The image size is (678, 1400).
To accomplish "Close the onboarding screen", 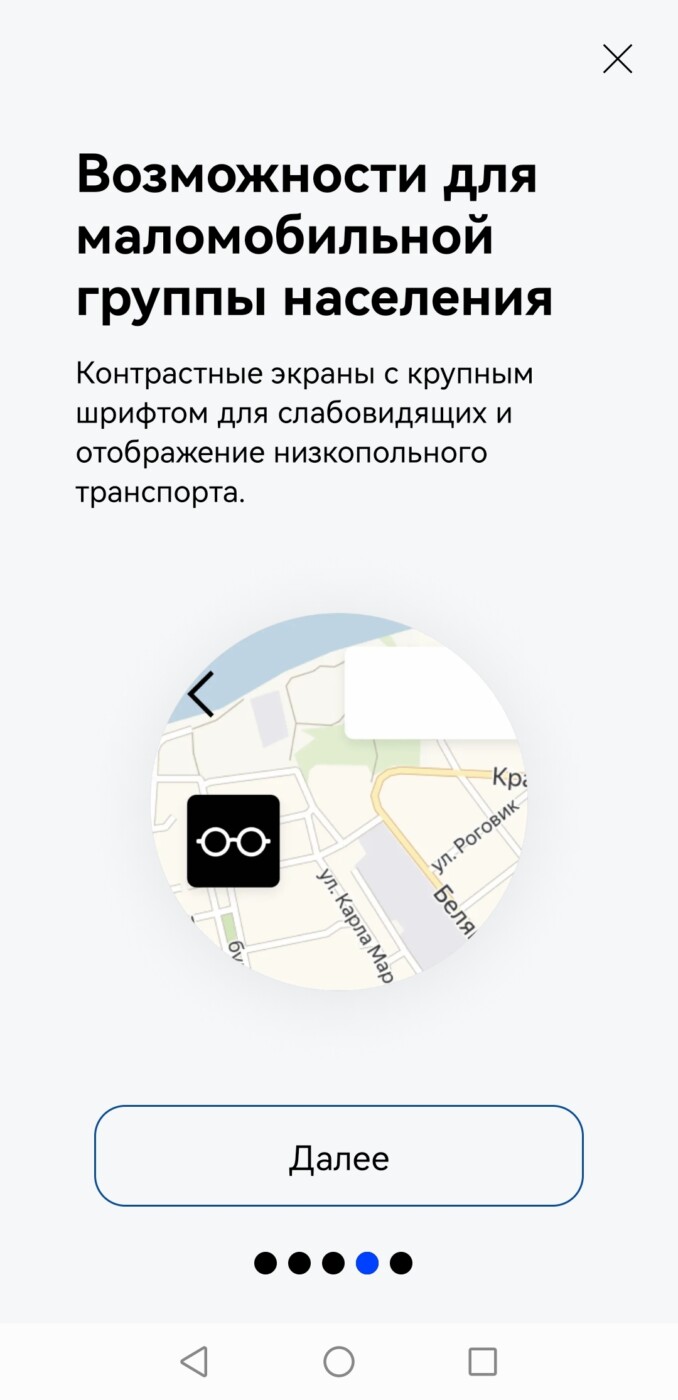I will 617,59.
